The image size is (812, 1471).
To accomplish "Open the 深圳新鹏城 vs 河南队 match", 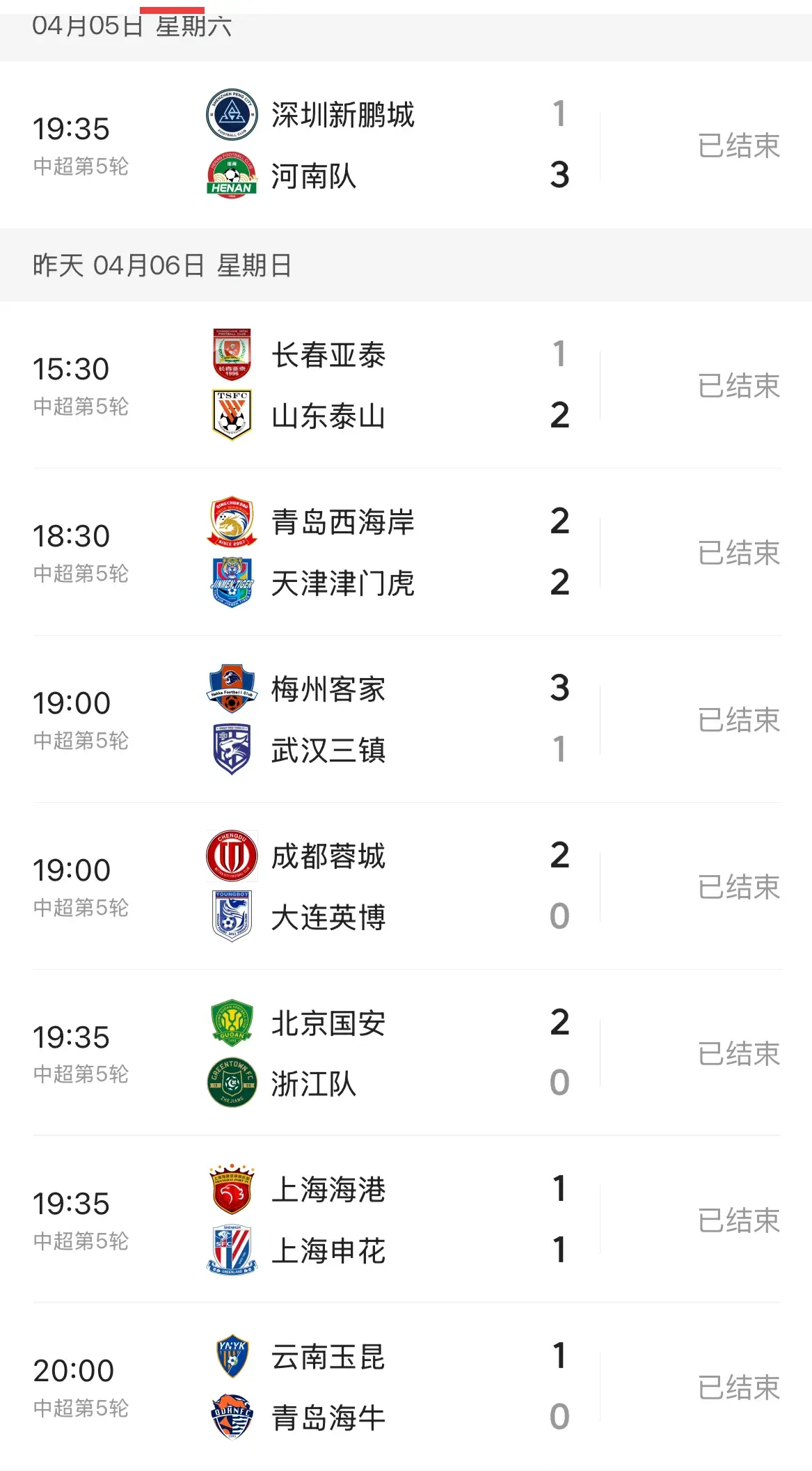I will click(406, 145).
